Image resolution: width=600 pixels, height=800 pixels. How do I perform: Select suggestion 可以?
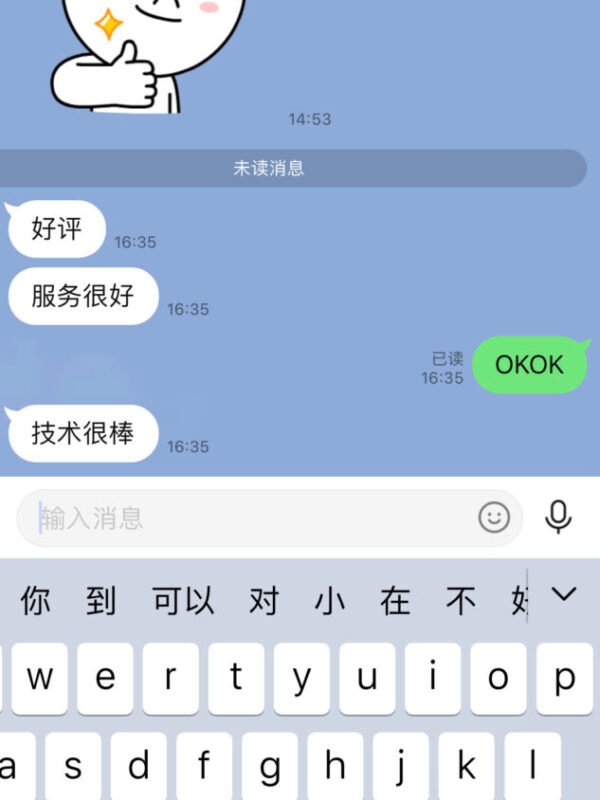[x=183, y=601]
